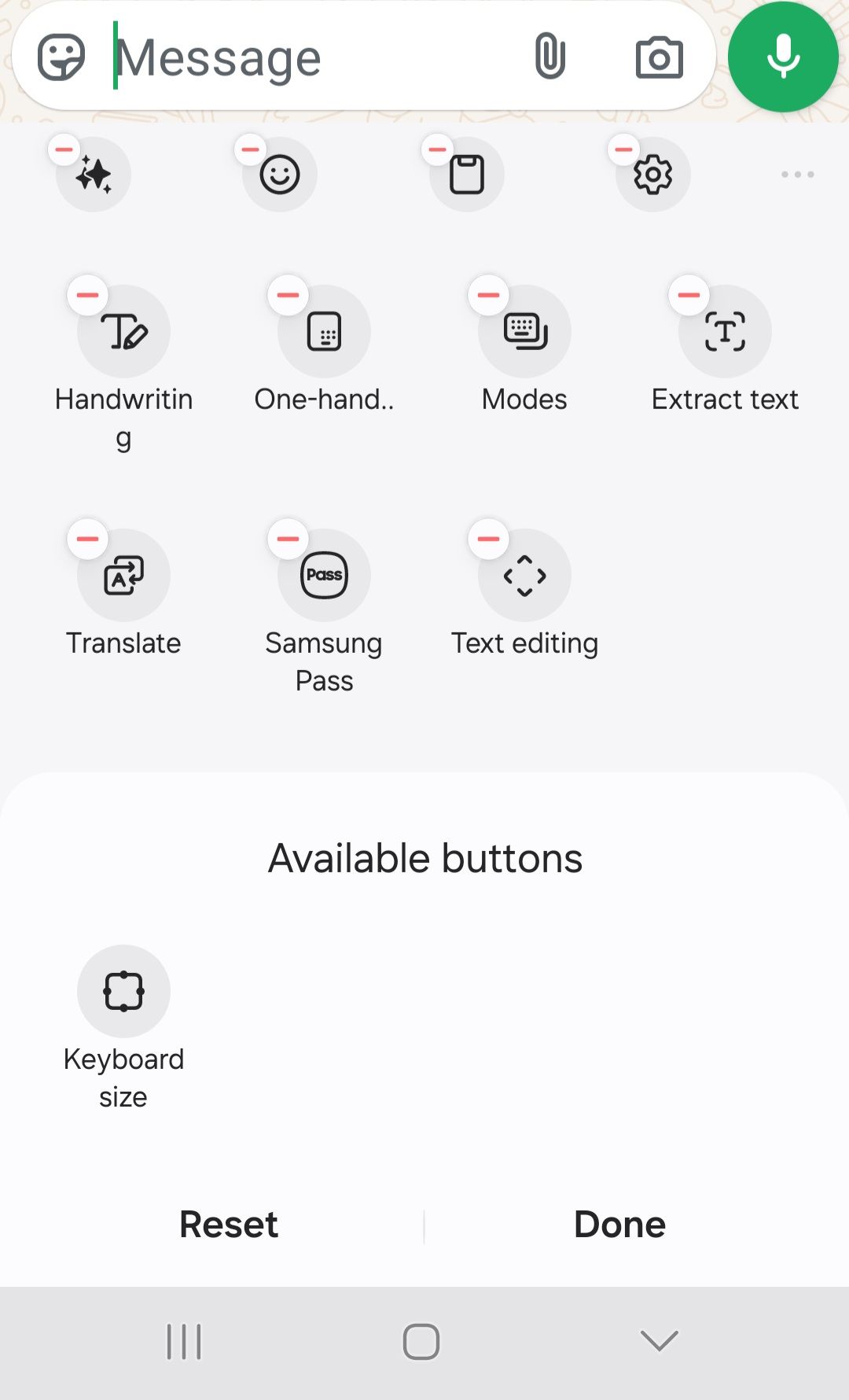
Task: Open the One-handed keyboard mode icon
Action: (325, 331)
